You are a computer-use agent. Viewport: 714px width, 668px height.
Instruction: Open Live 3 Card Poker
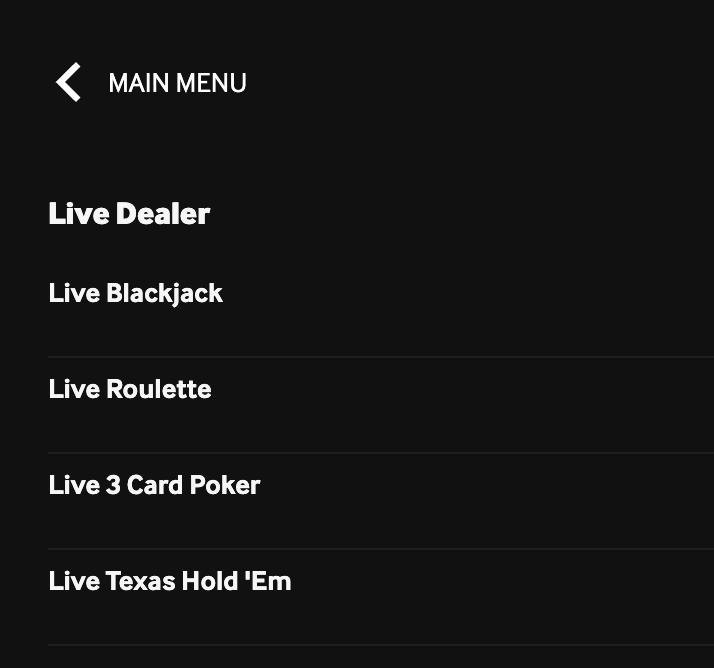pyautogui.click(x=154, y=485)
